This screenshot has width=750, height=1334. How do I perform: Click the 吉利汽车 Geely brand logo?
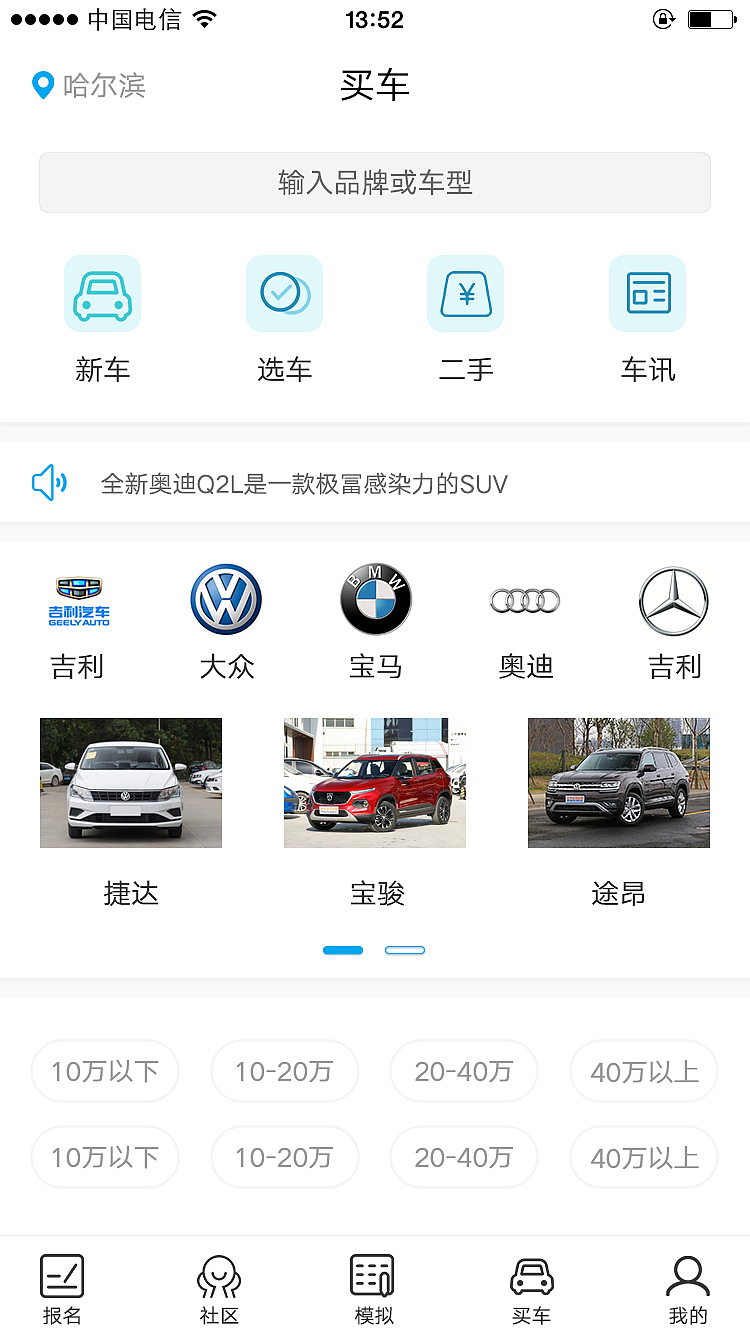pyautogui.click(x=77, y=598)
